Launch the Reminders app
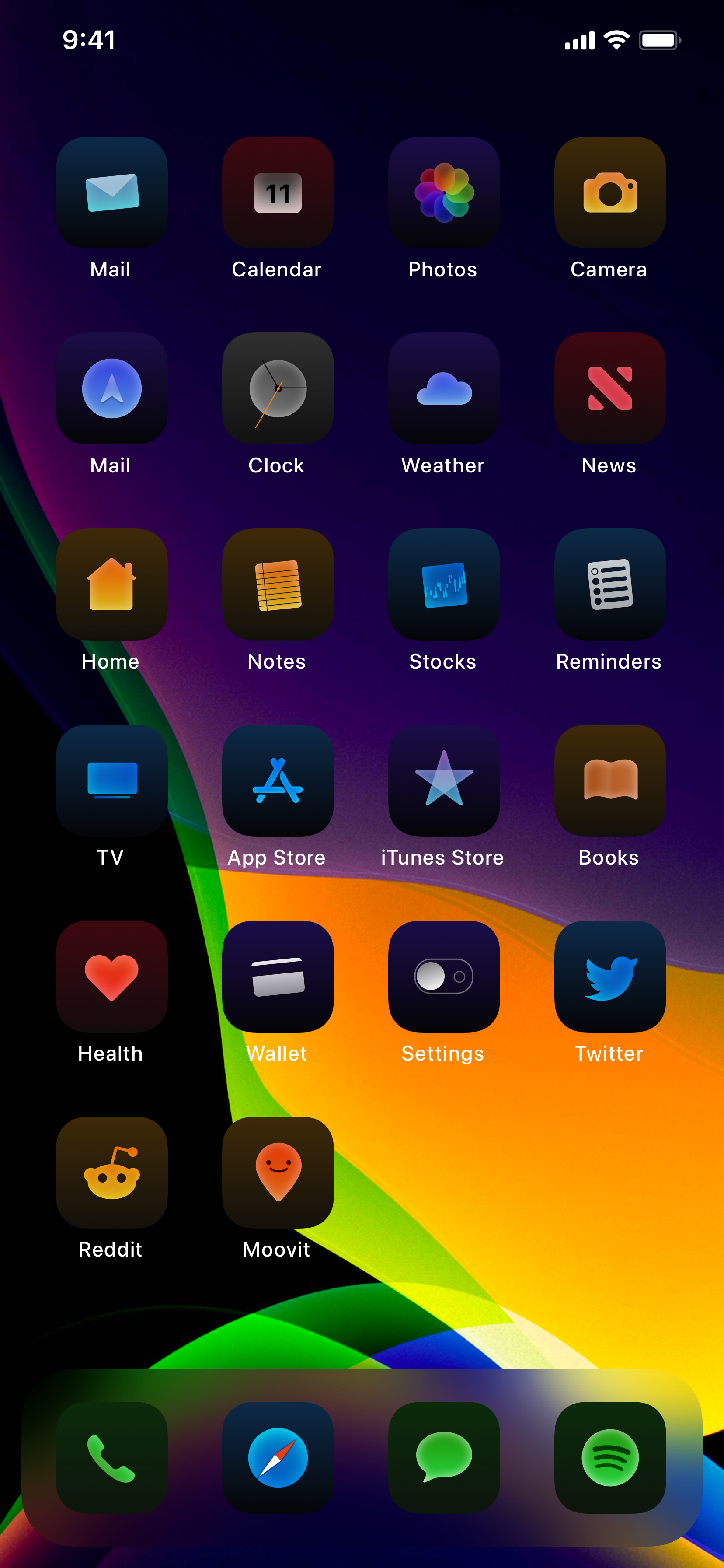This screenshot has width=724, height=1568. point(609,584)
